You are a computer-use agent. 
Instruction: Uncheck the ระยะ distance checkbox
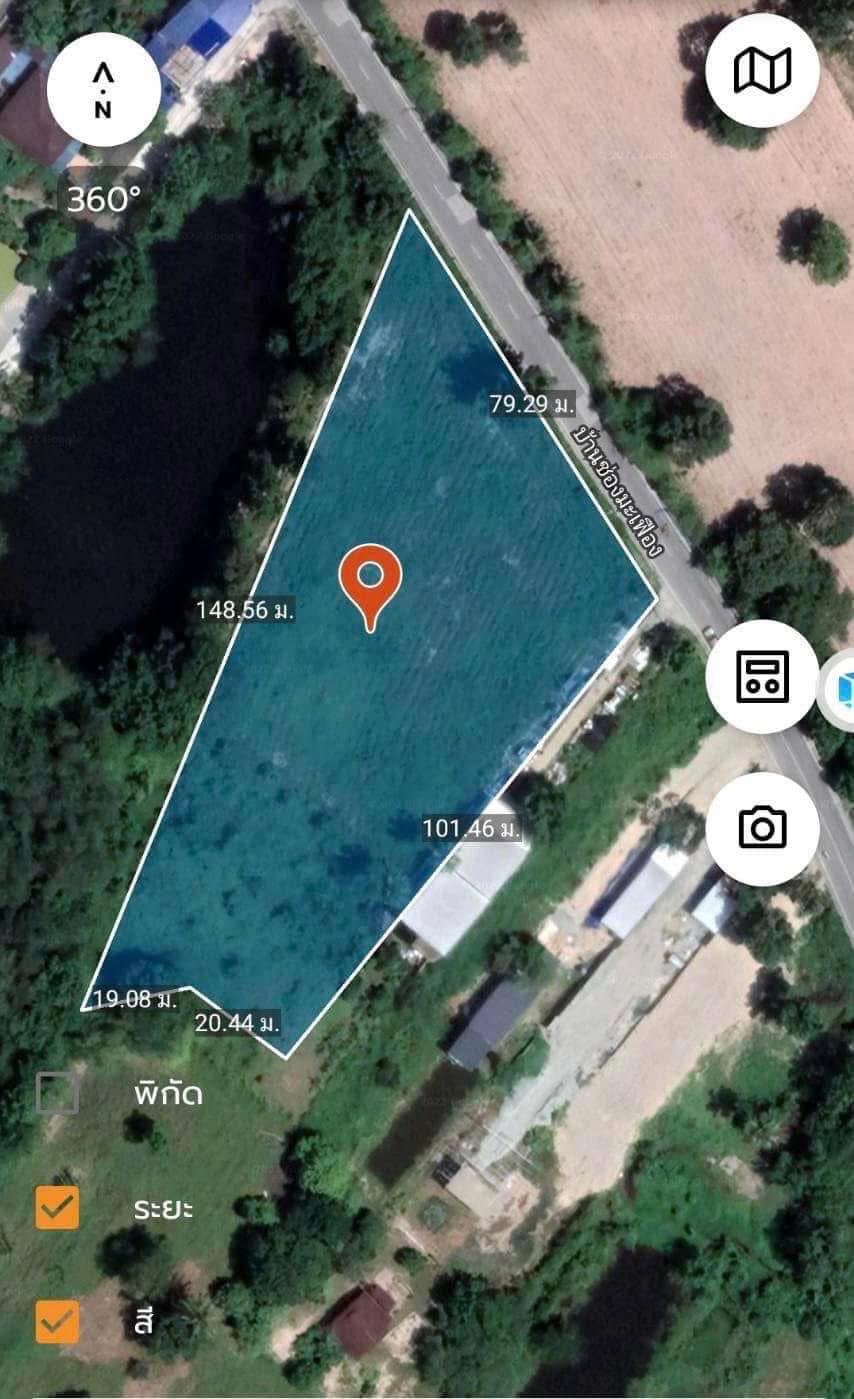pos(57,1207)
